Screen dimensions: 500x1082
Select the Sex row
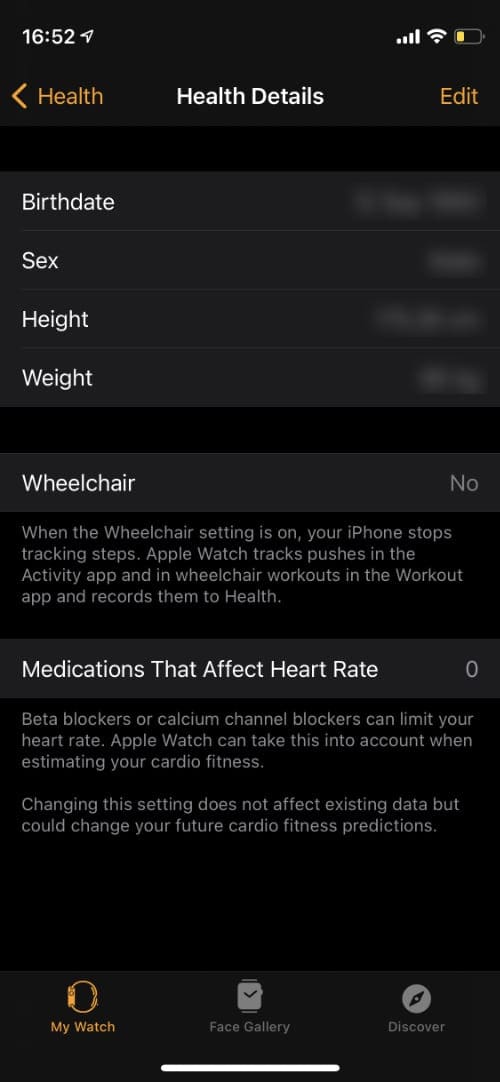(x=250, y=260)
